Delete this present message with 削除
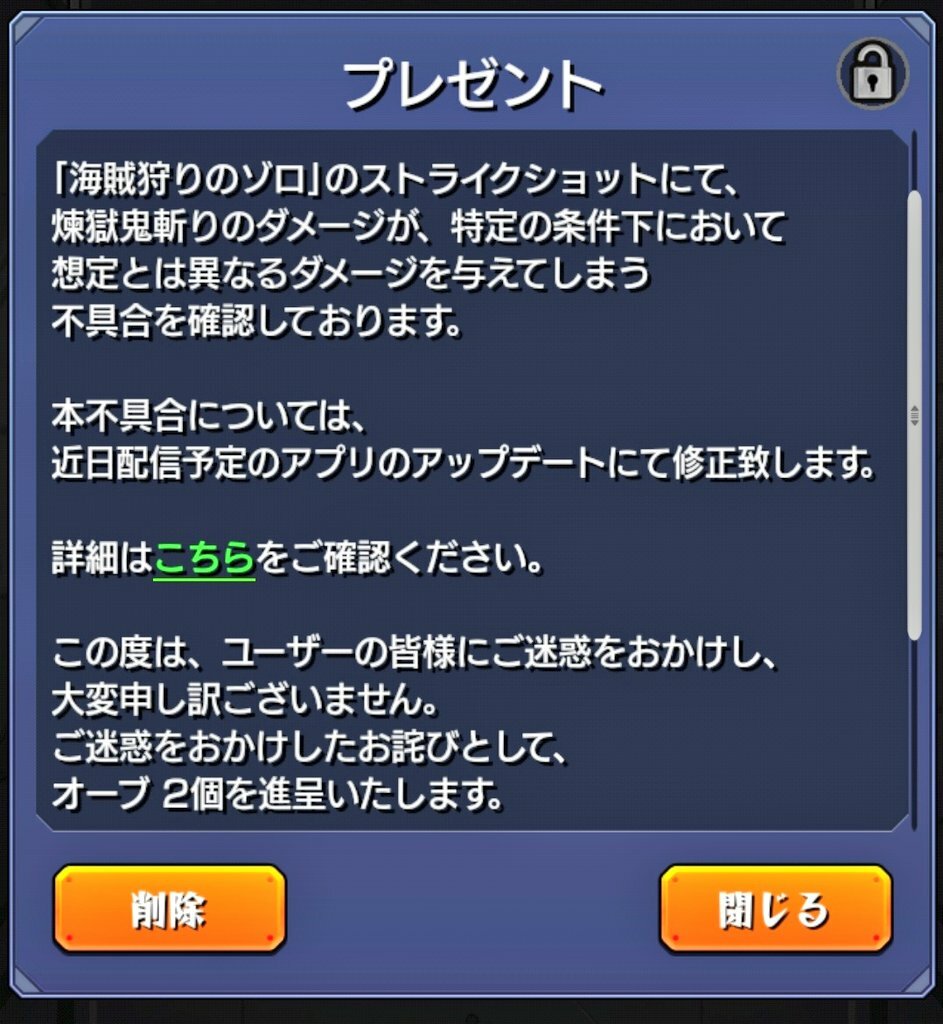The height and width of the screenshot is (1024, 943). click(x=169, y=909)
